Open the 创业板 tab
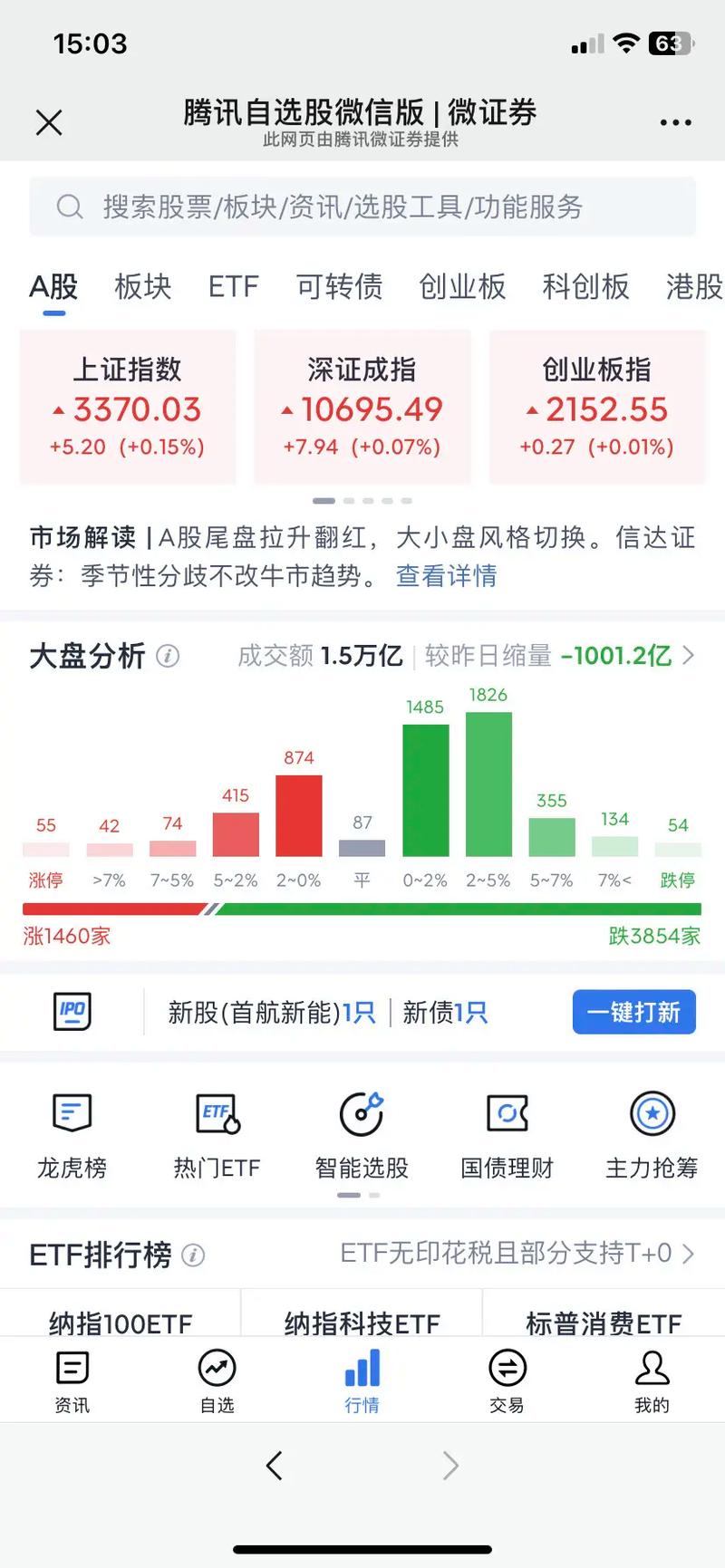The height and width of the screenshot is (1568, 725). click(462, 287)
